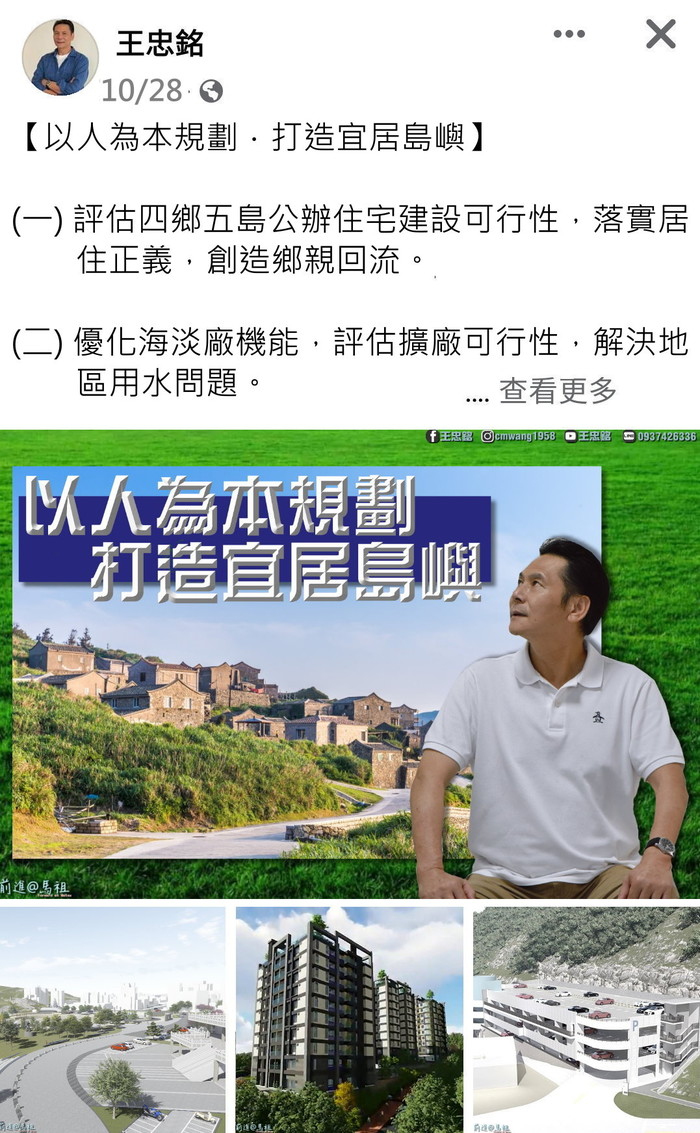Open the main 以人為本規劃 banner photo
The width and height of the screenshot is (700, 1133).
point(350,664)
